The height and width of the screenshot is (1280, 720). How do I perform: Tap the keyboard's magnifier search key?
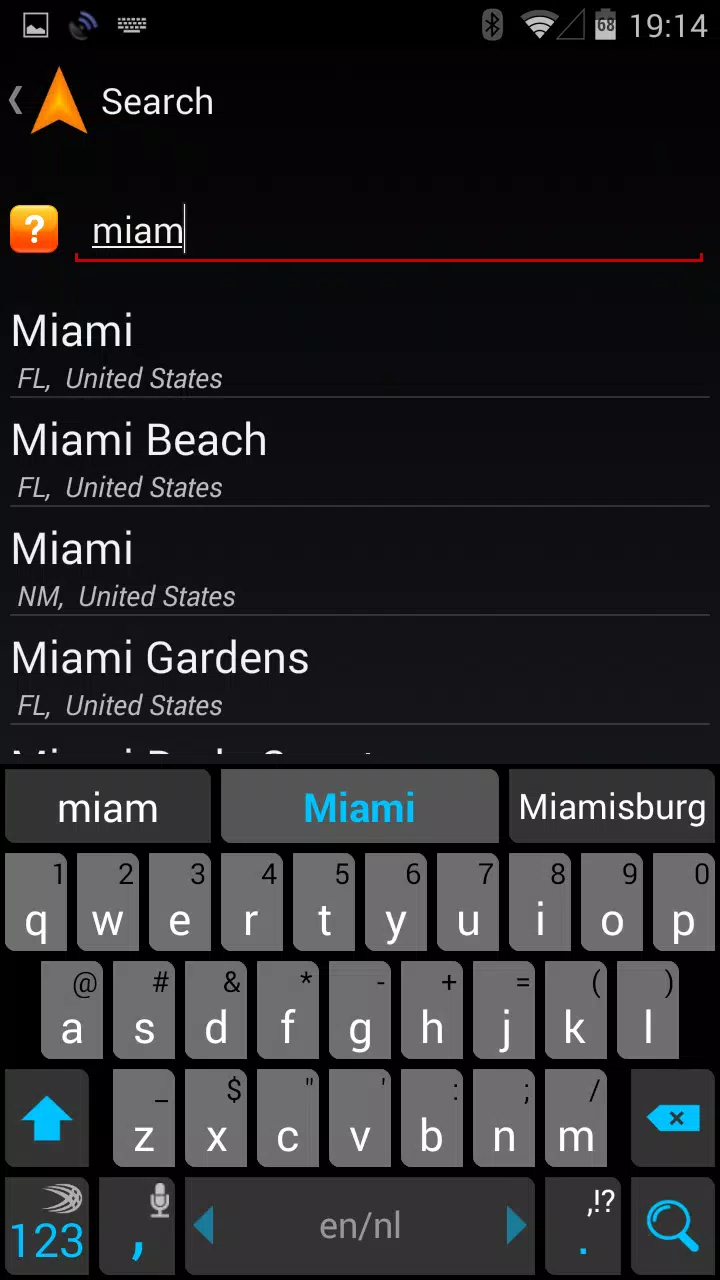pos(672,1227)
